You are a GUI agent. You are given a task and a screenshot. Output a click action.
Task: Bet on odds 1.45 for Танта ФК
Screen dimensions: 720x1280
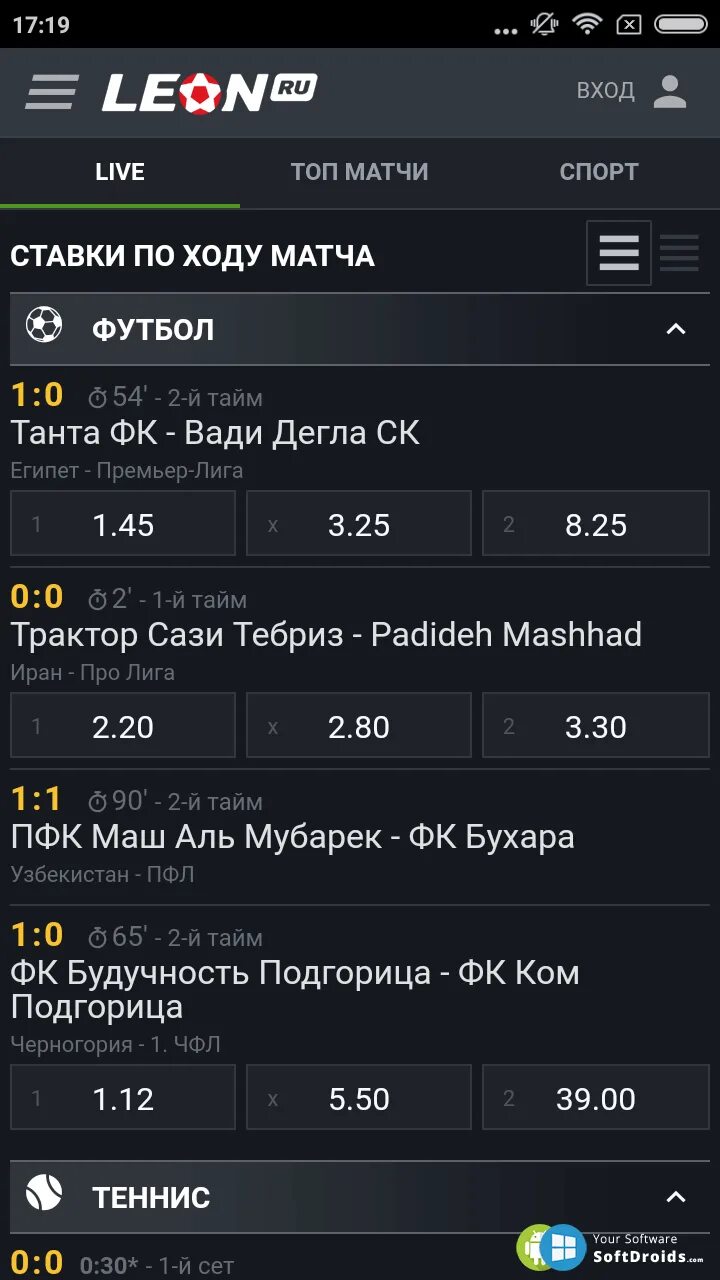pos(123,523)
